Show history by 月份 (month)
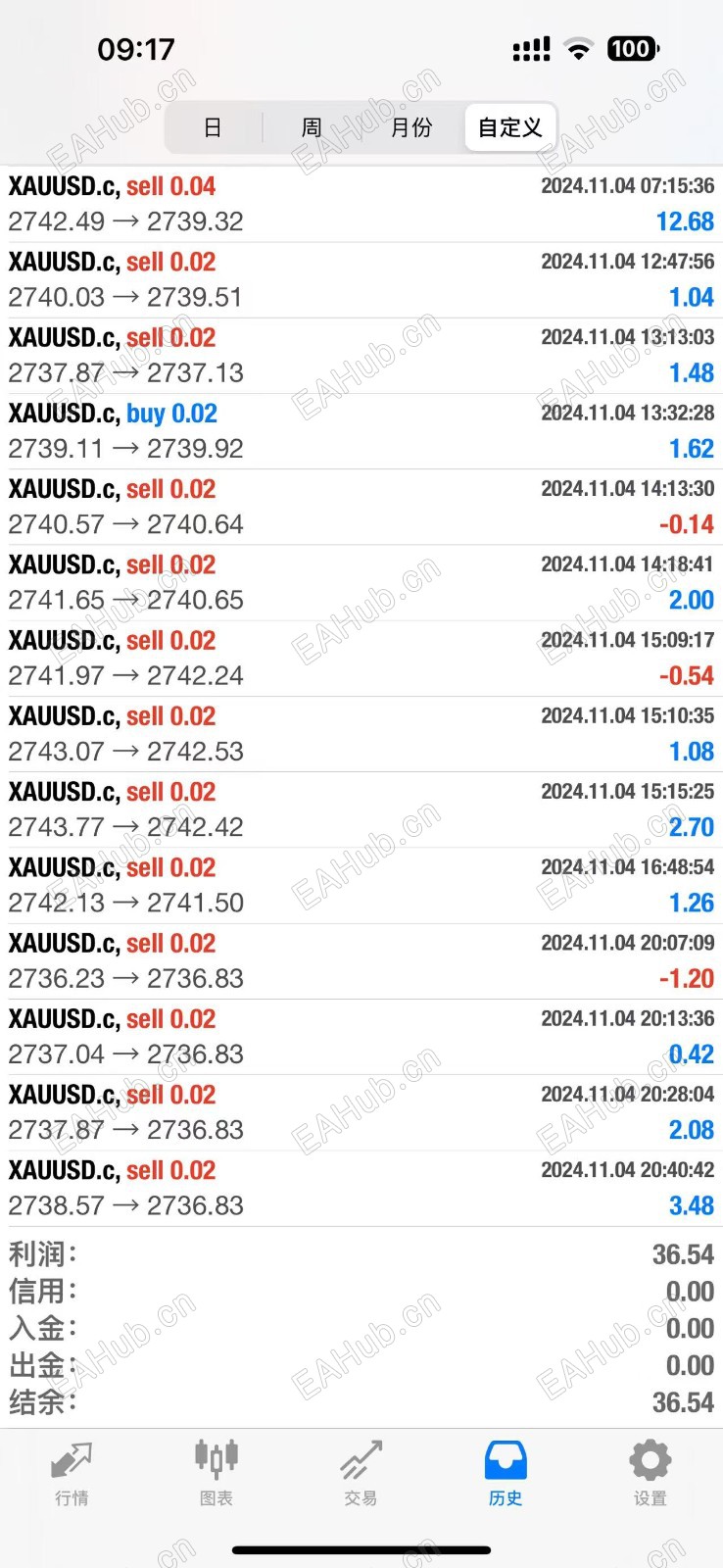The height and width of the screenshot is (1568, 723). (410, 127)
